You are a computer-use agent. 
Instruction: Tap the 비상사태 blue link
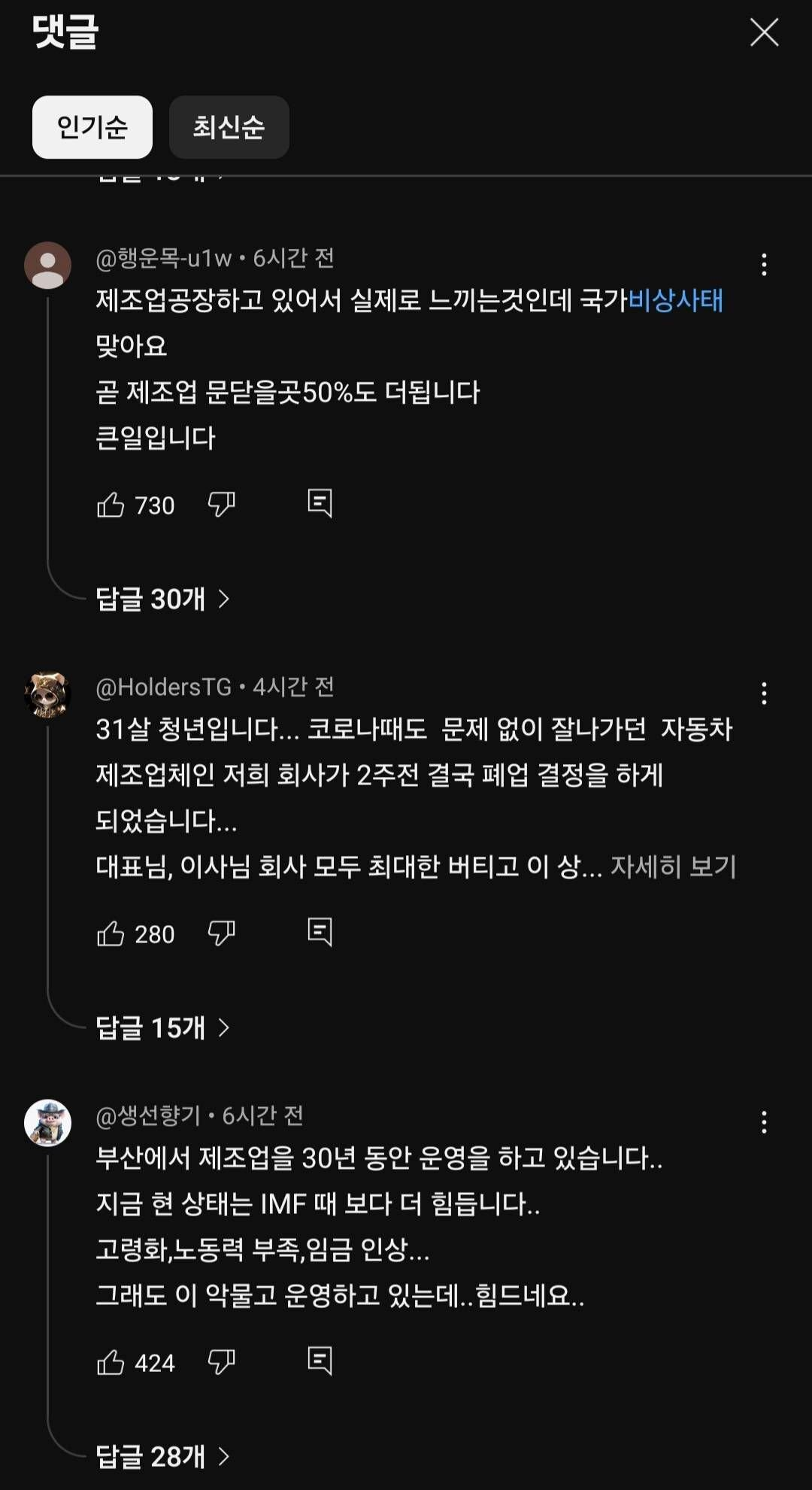pos(675,300)
